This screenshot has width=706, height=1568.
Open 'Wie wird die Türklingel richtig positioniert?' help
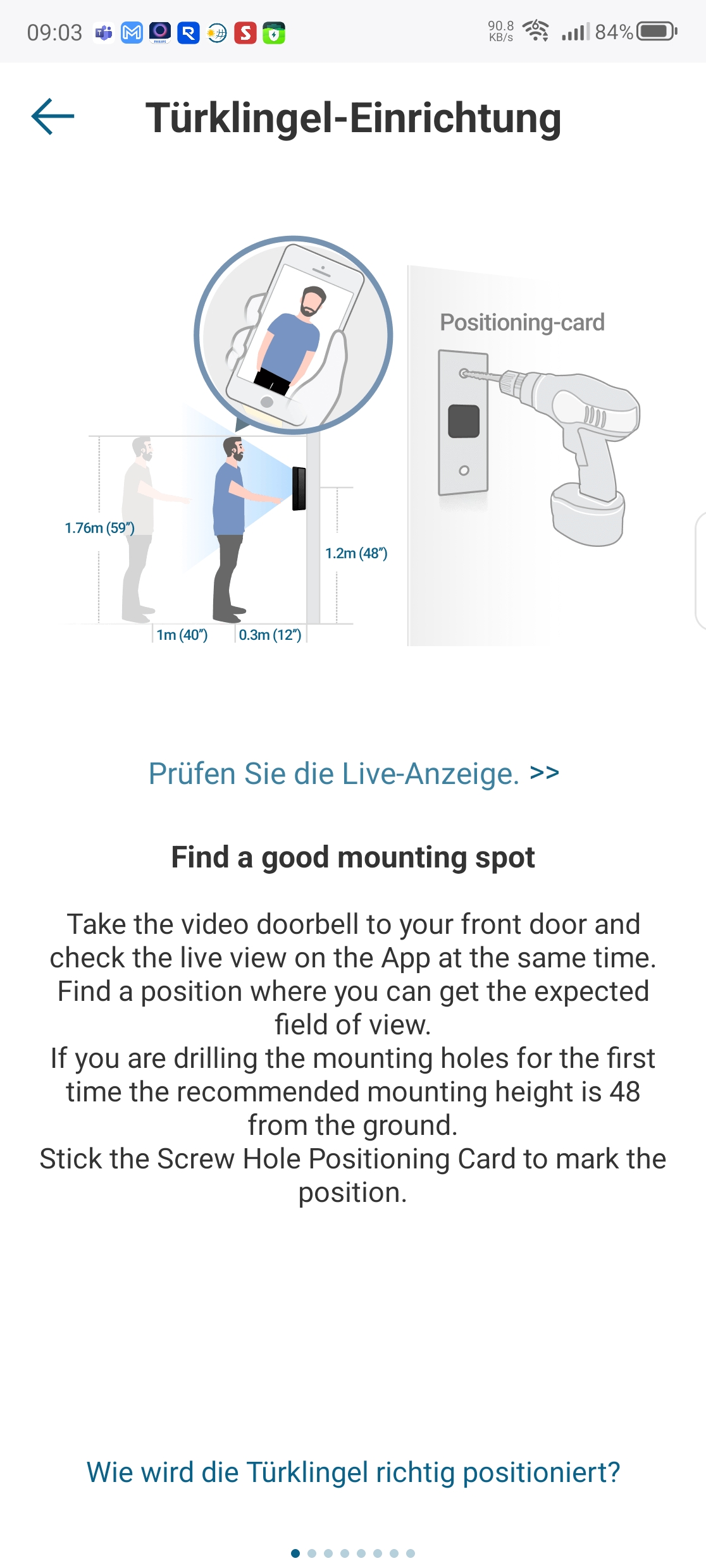(353, 1472)
